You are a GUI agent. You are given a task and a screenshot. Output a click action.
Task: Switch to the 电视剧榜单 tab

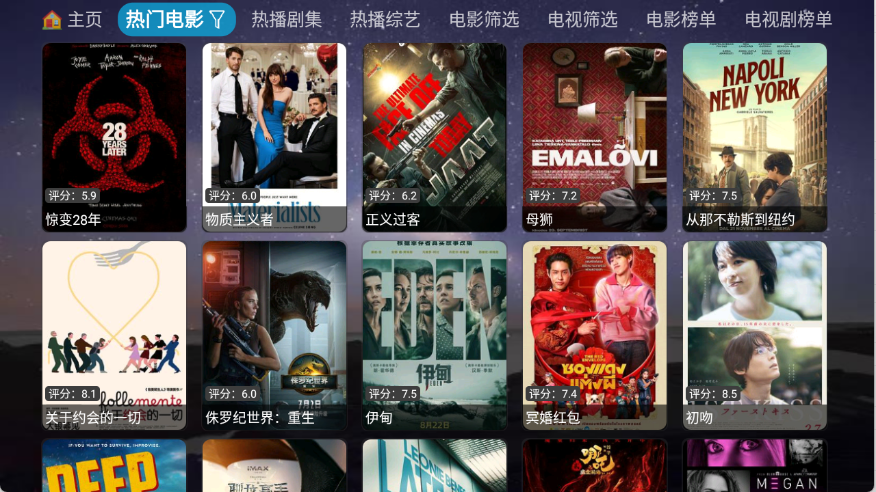(x=788, y=19)
